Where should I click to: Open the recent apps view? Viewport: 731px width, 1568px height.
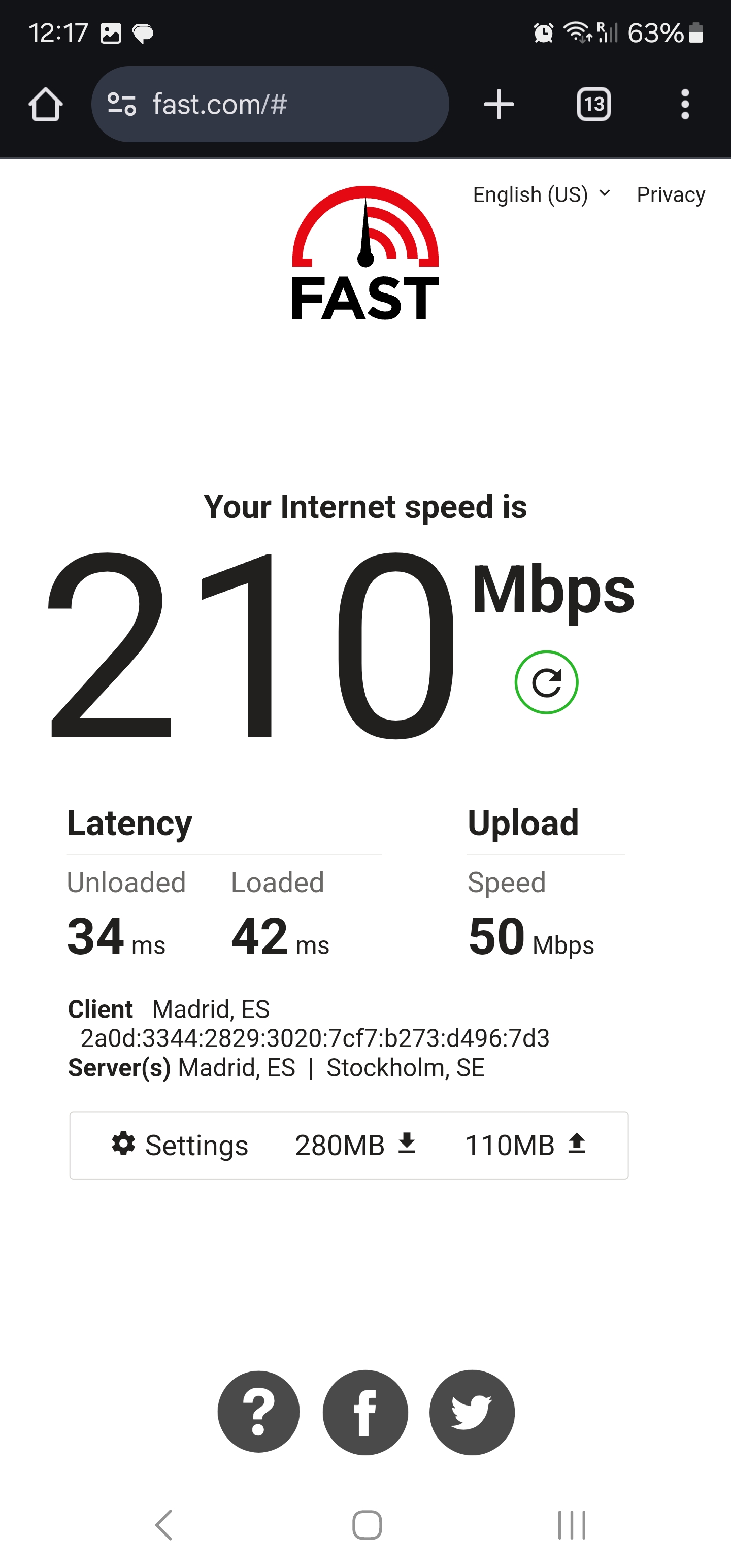coord(572,1525)
